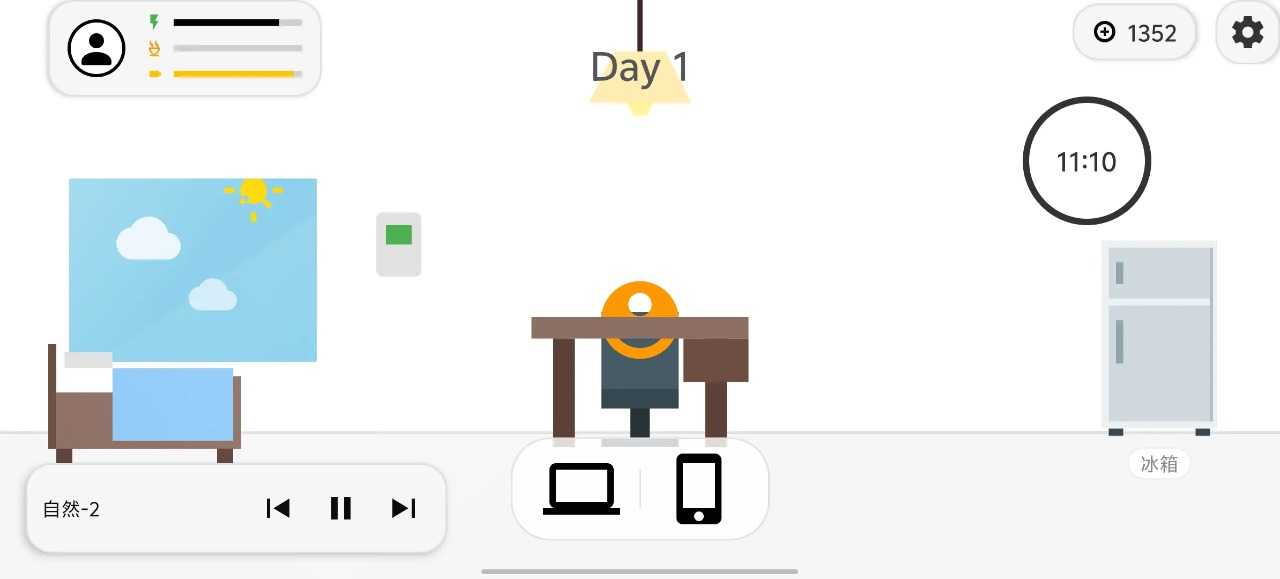Tap the wall thermostat panel
The width and height of the screenshot is (1280, 579).
tap(398, 244)
